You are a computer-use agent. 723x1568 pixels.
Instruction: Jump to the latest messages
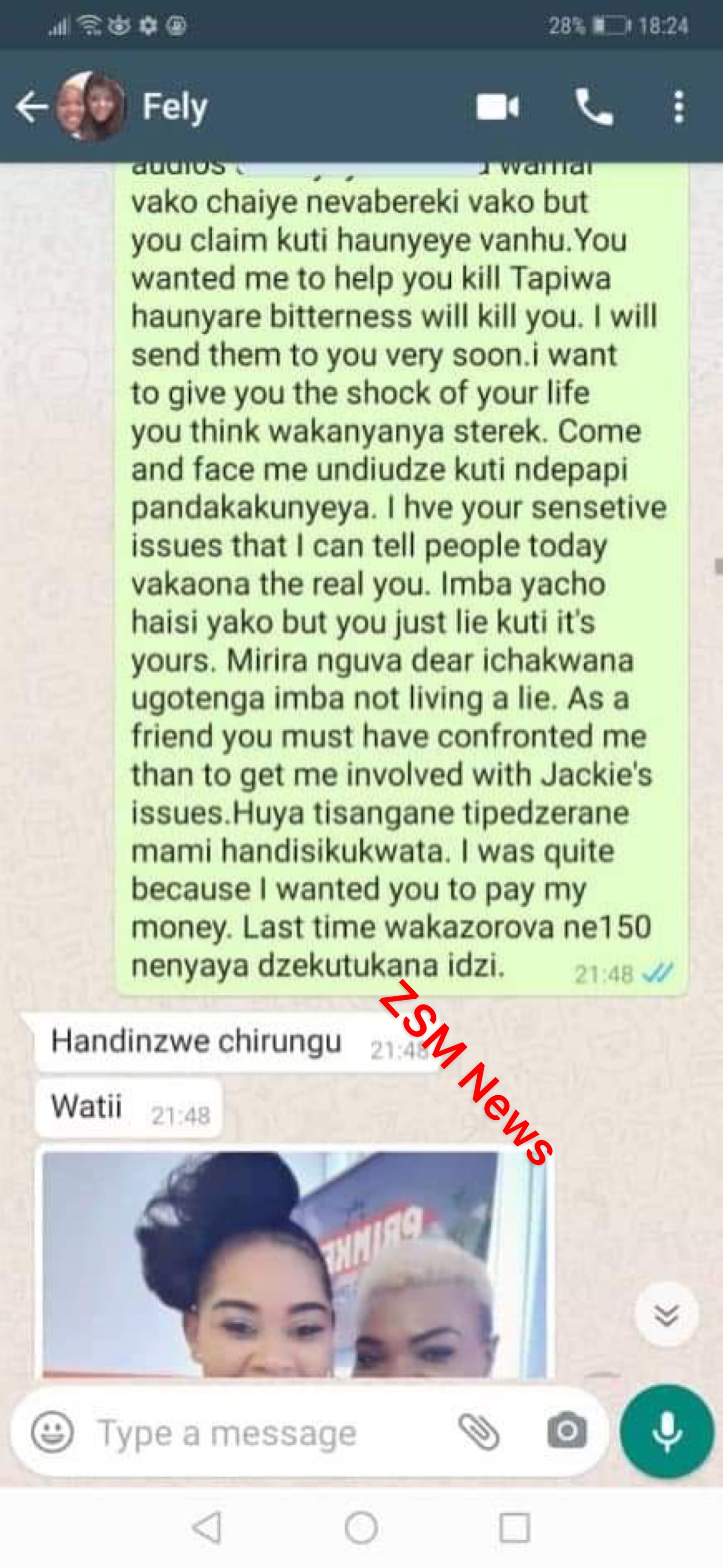point(667,1316)
